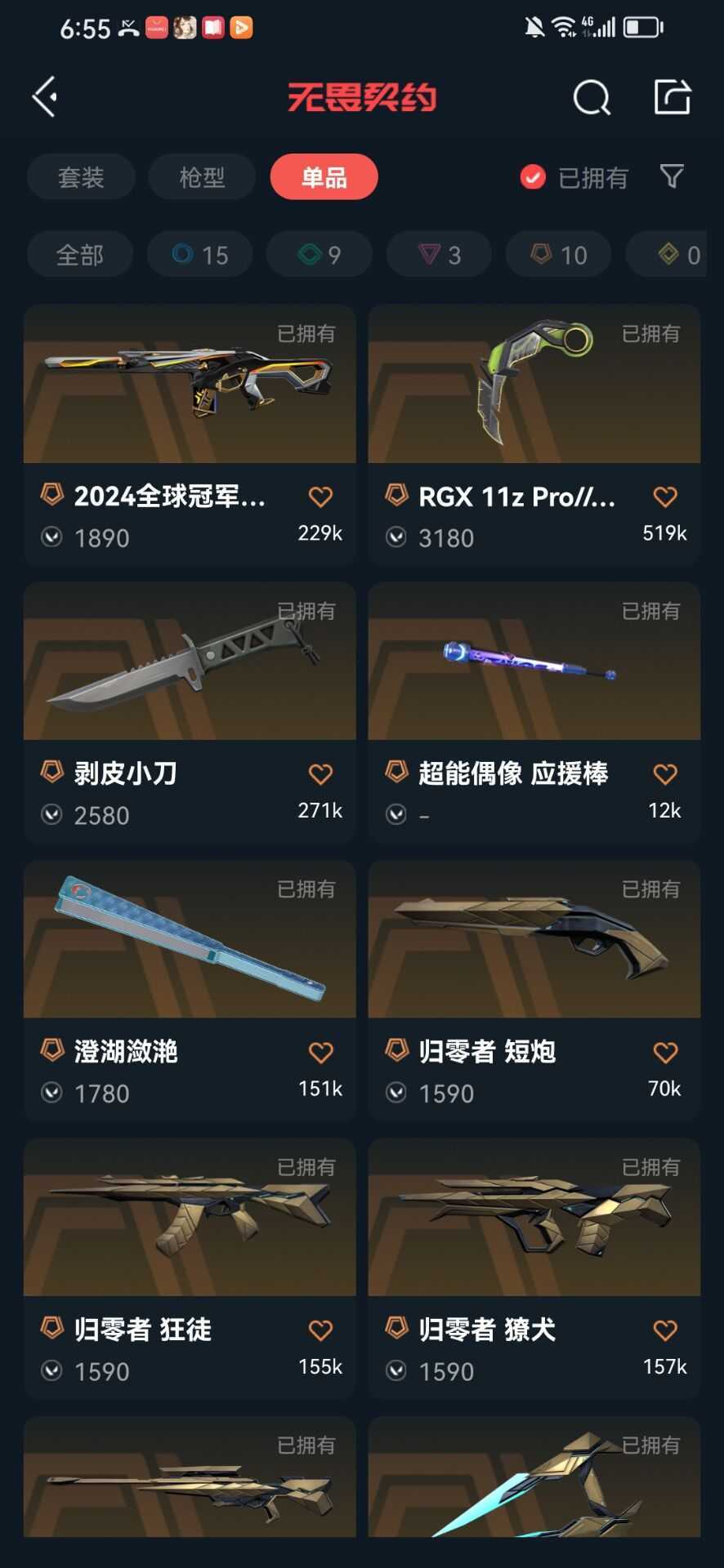The width and height of the screenshot is (724, 1568).
Task: Open the filter funnel icon
Action: point(672,176)
